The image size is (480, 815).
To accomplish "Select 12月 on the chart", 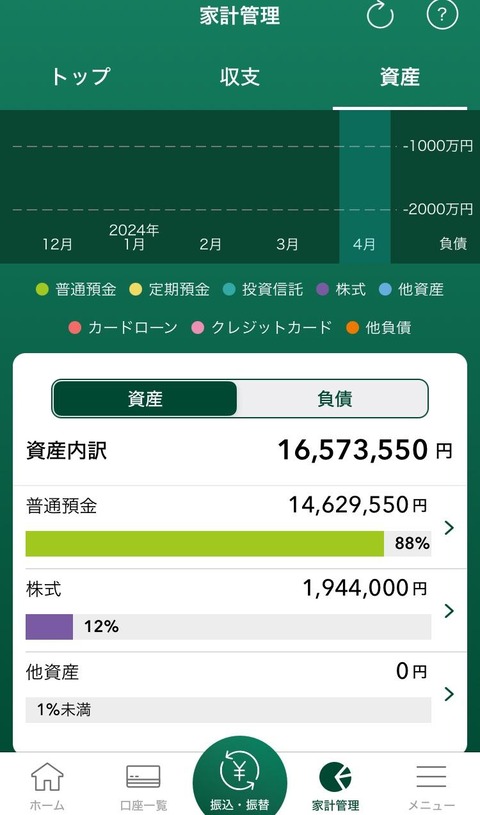I will coord(57,244).
